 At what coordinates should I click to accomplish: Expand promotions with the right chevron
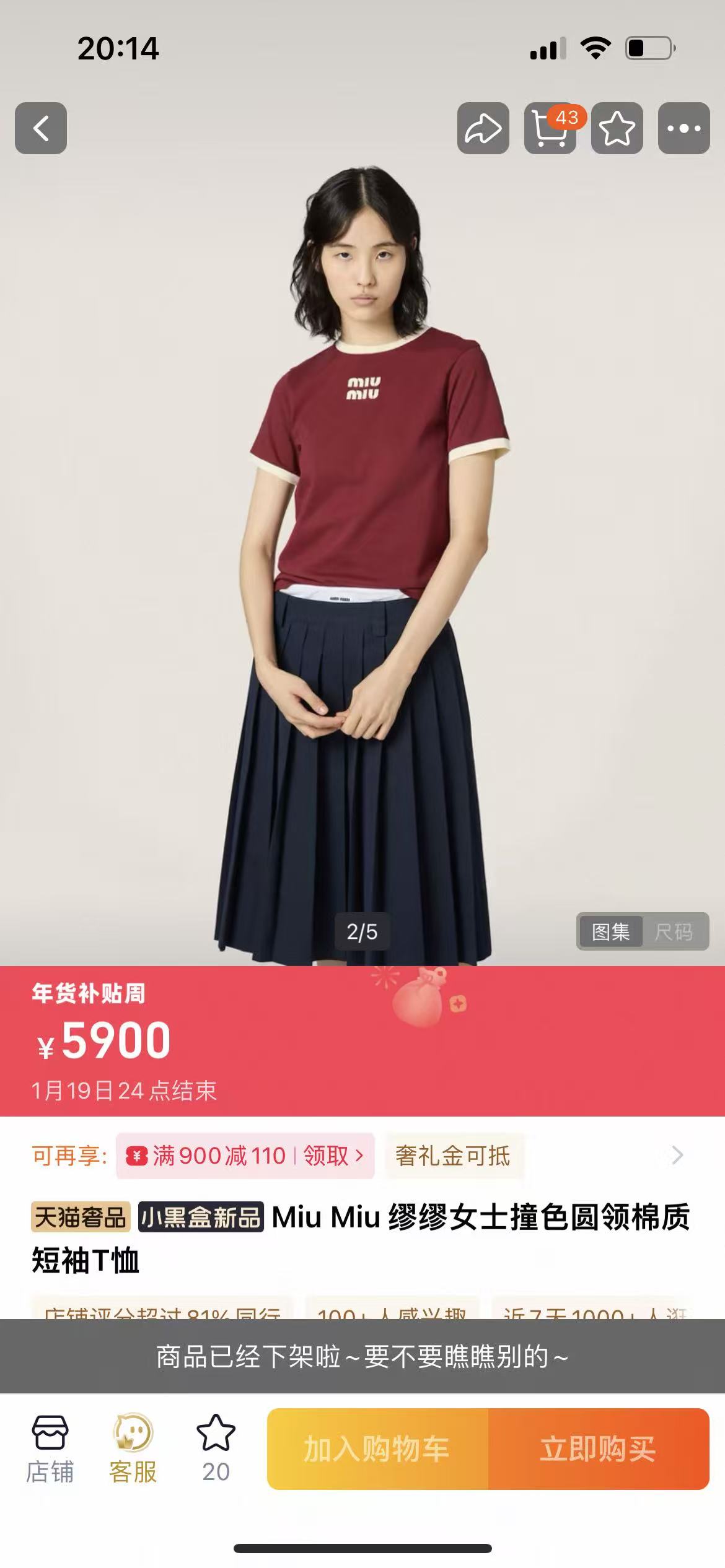pos(677,1156)
